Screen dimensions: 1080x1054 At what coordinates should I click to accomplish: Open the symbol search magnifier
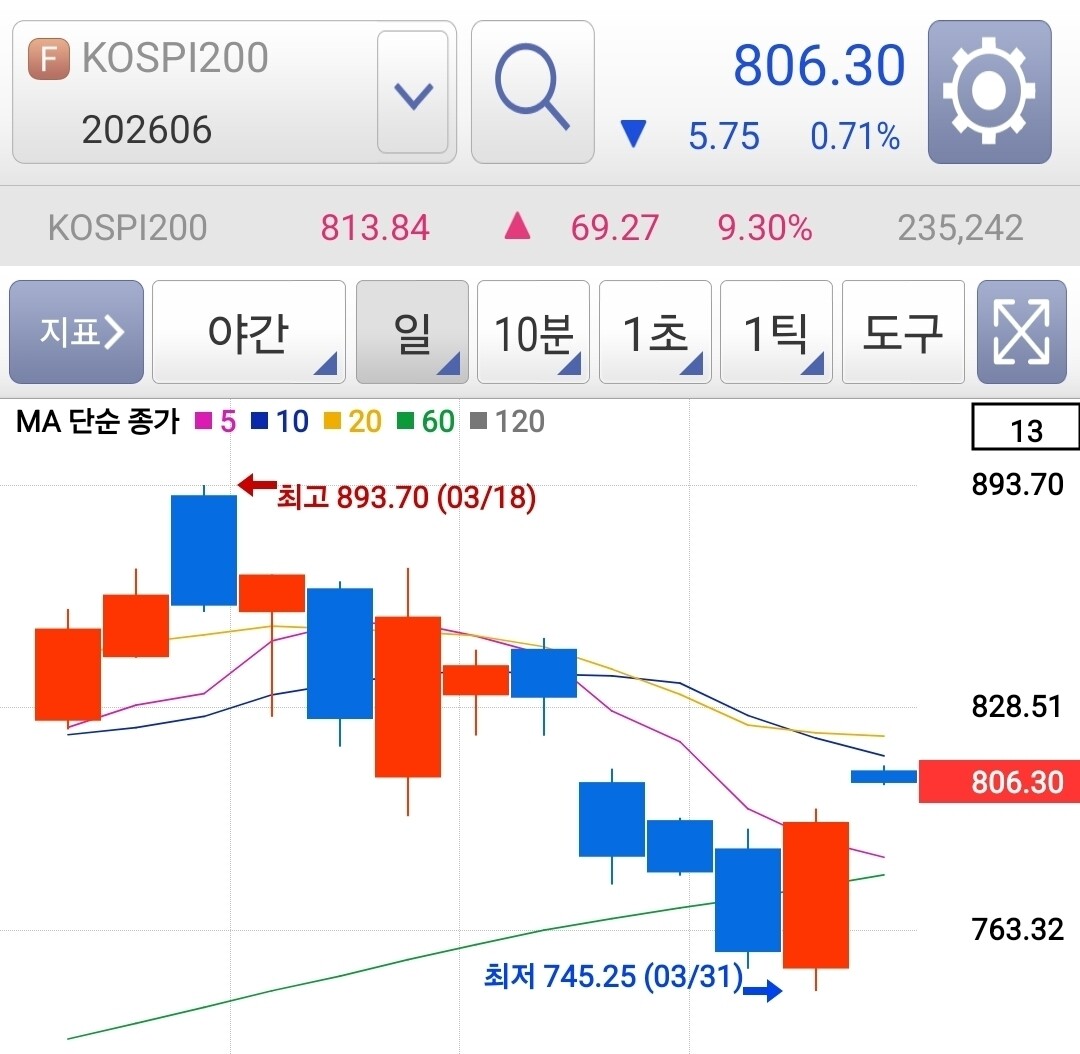pos(532,92)
